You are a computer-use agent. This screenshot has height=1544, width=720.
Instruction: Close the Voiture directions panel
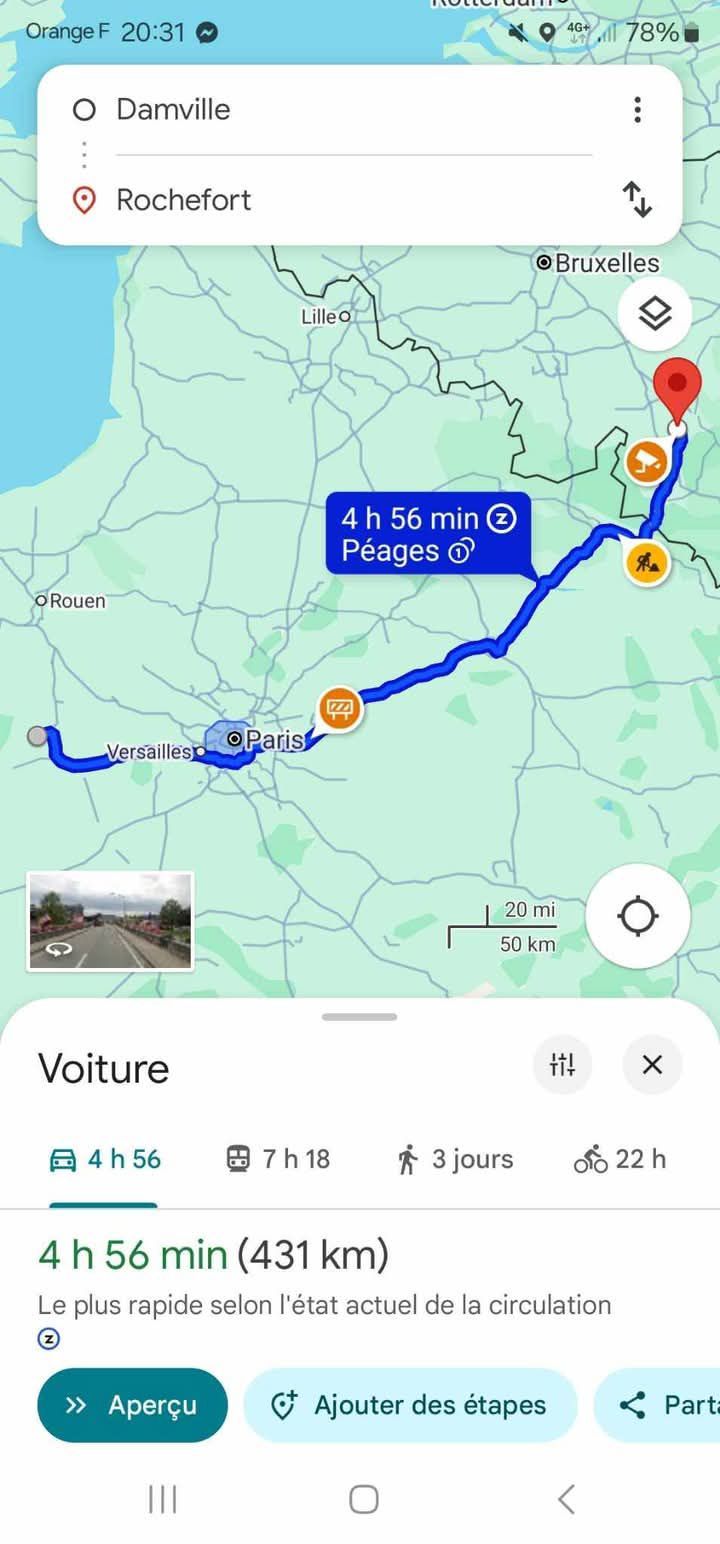652,1065
